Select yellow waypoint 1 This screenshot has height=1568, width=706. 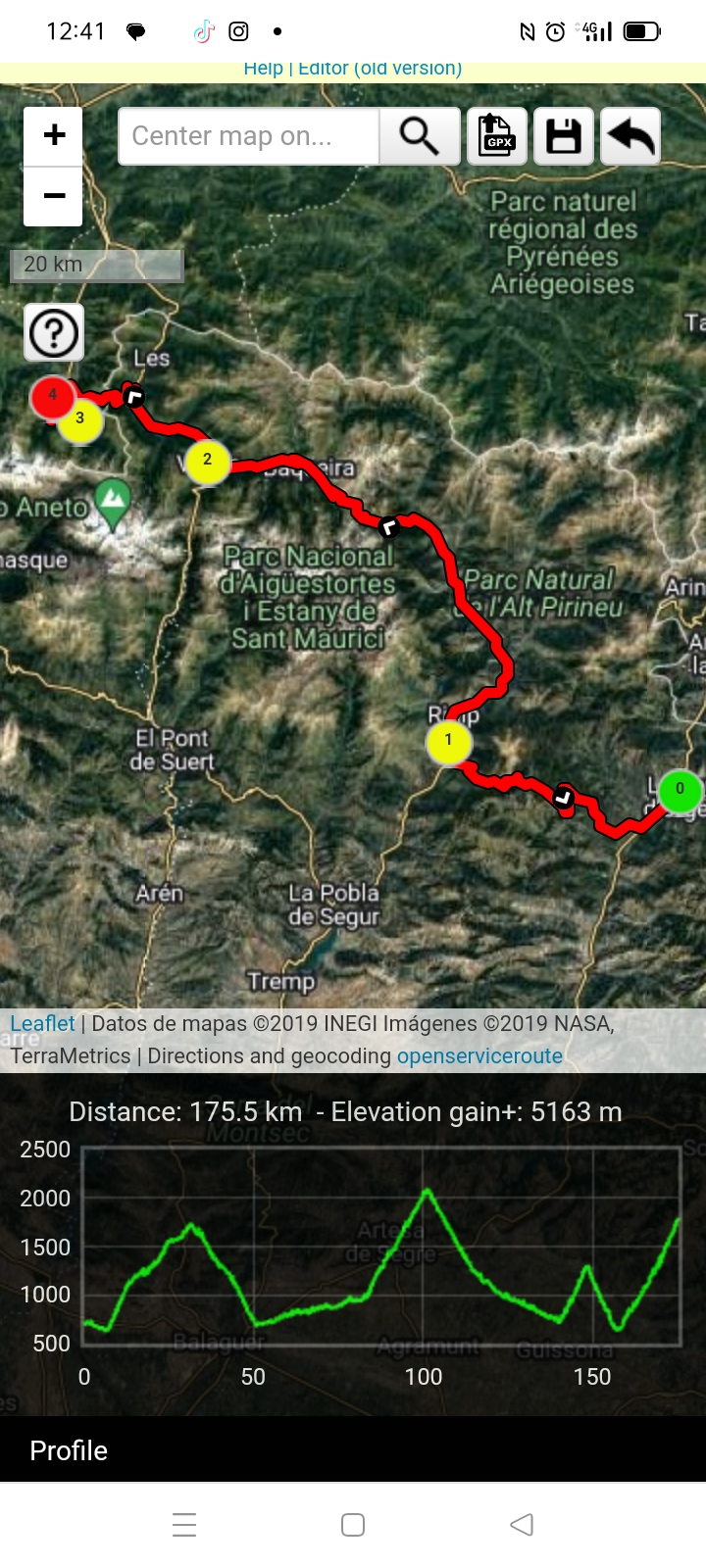pyautogui.click(x=448, y=741)
